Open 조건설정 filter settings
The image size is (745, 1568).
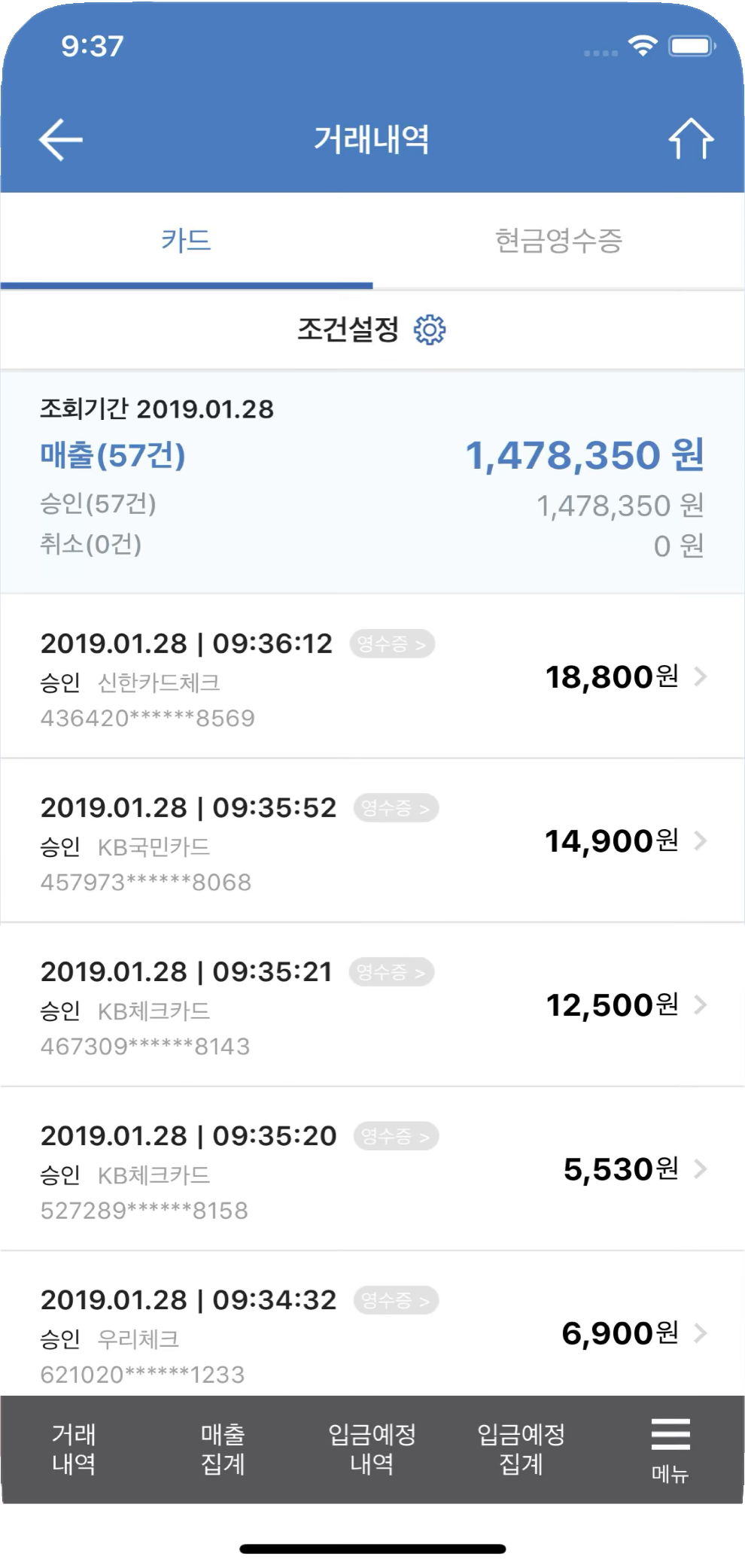[372, 330]
